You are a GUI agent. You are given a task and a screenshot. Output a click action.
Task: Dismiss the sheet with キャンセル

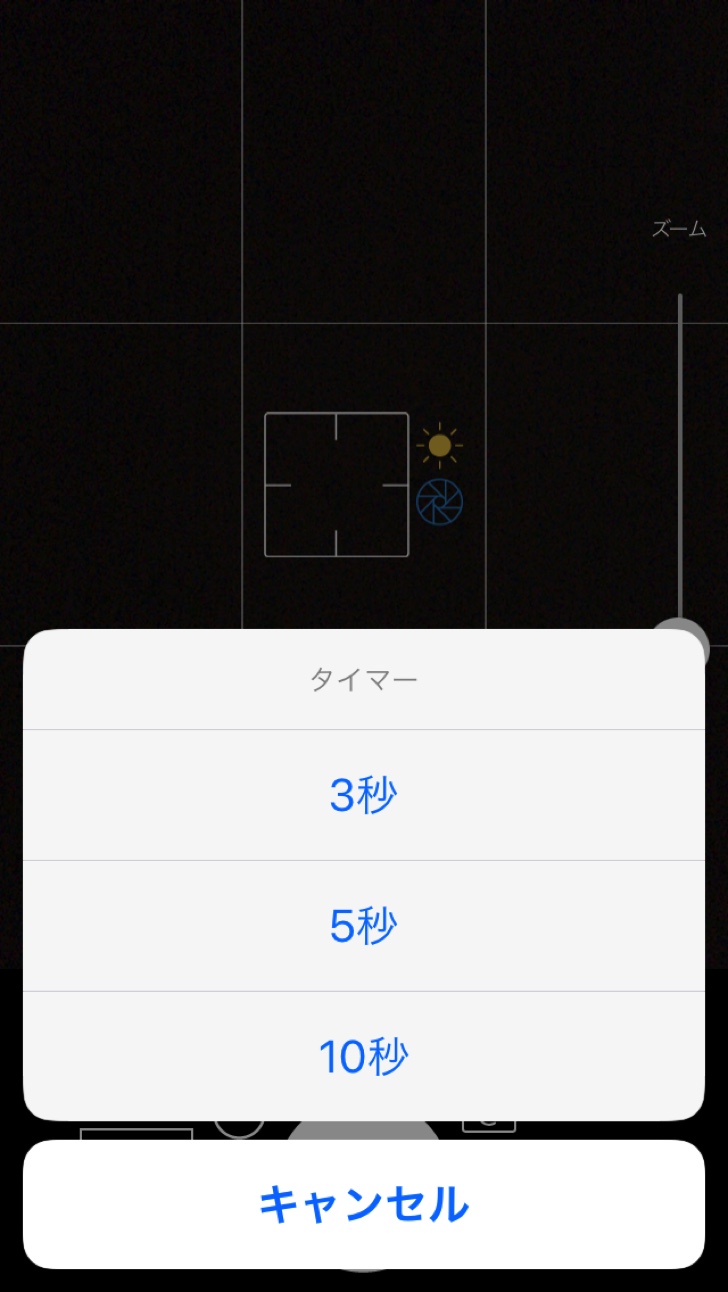pos(363,1204)
